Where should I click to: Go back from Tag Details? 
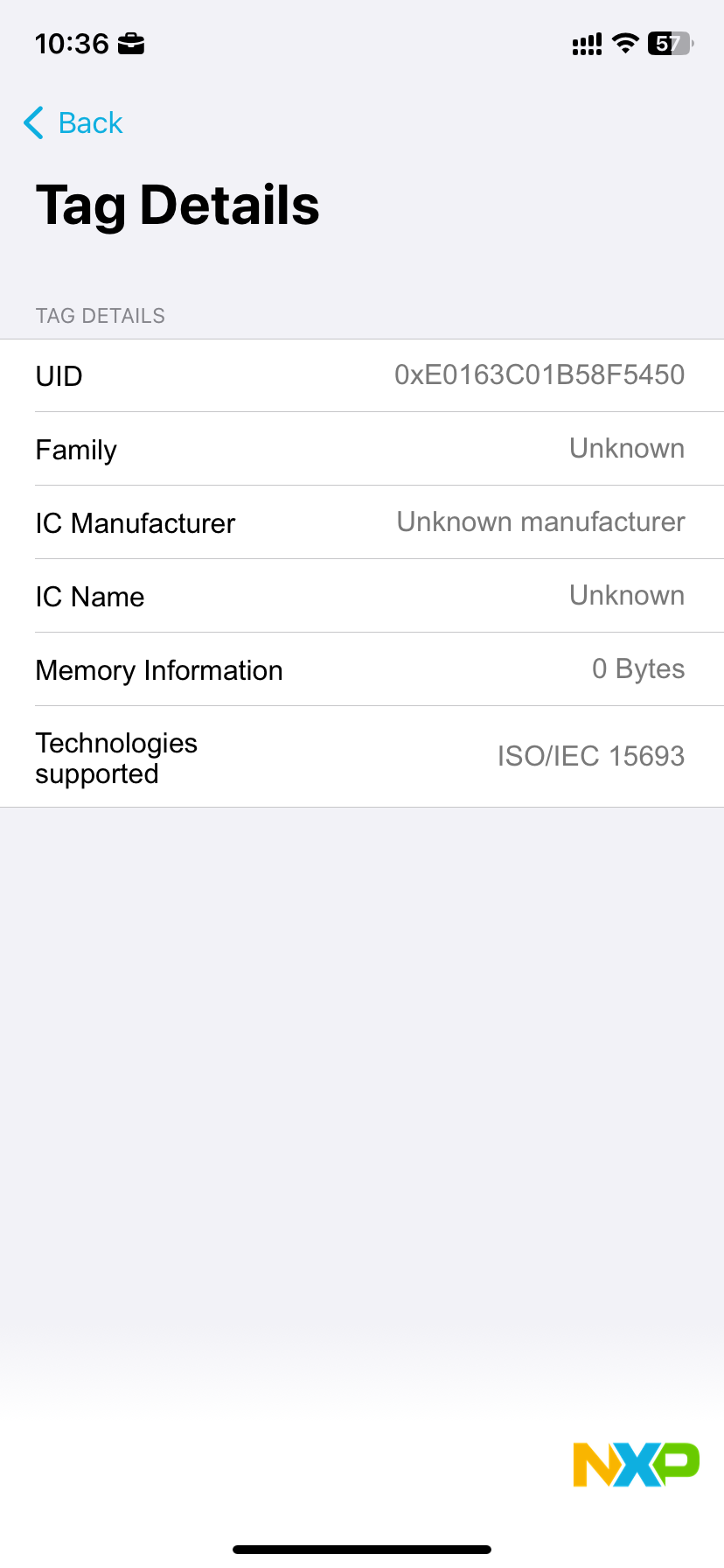[73, 123]
